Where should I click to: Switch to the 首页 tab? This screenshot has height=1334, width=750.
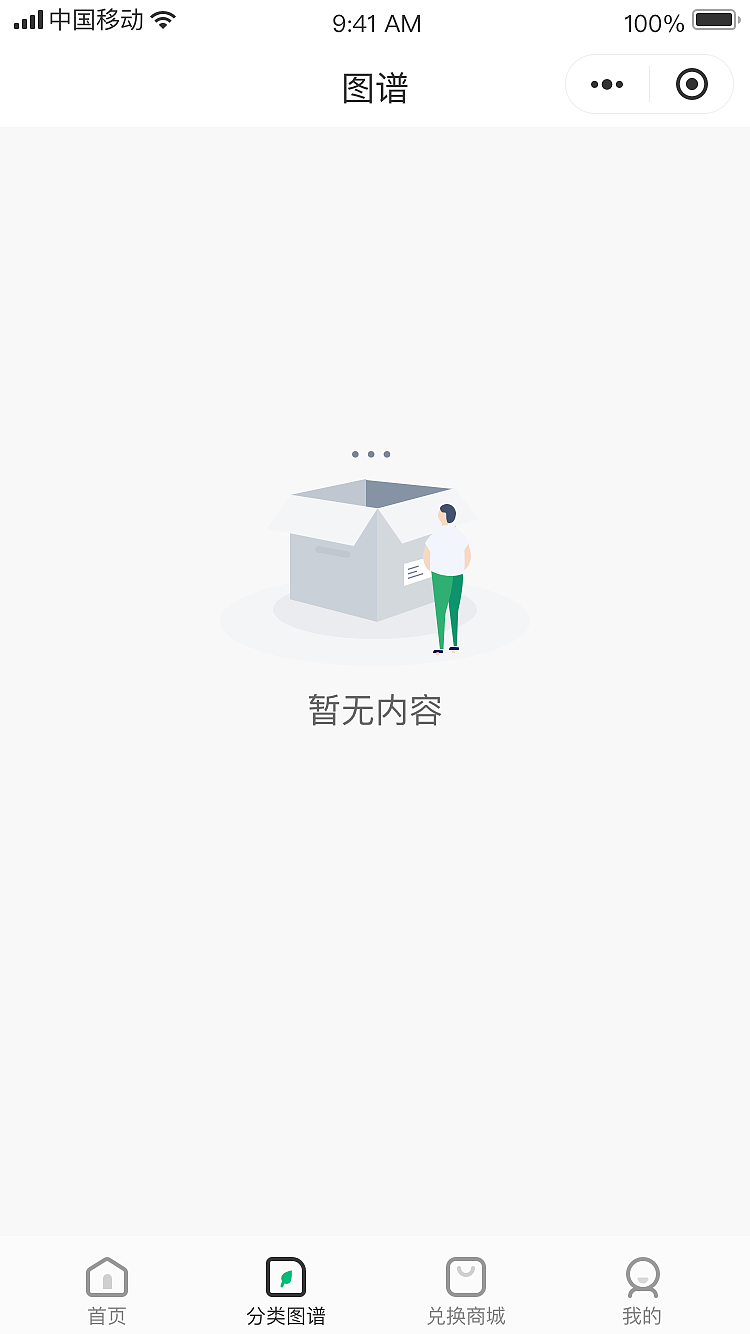(106, 1290)
